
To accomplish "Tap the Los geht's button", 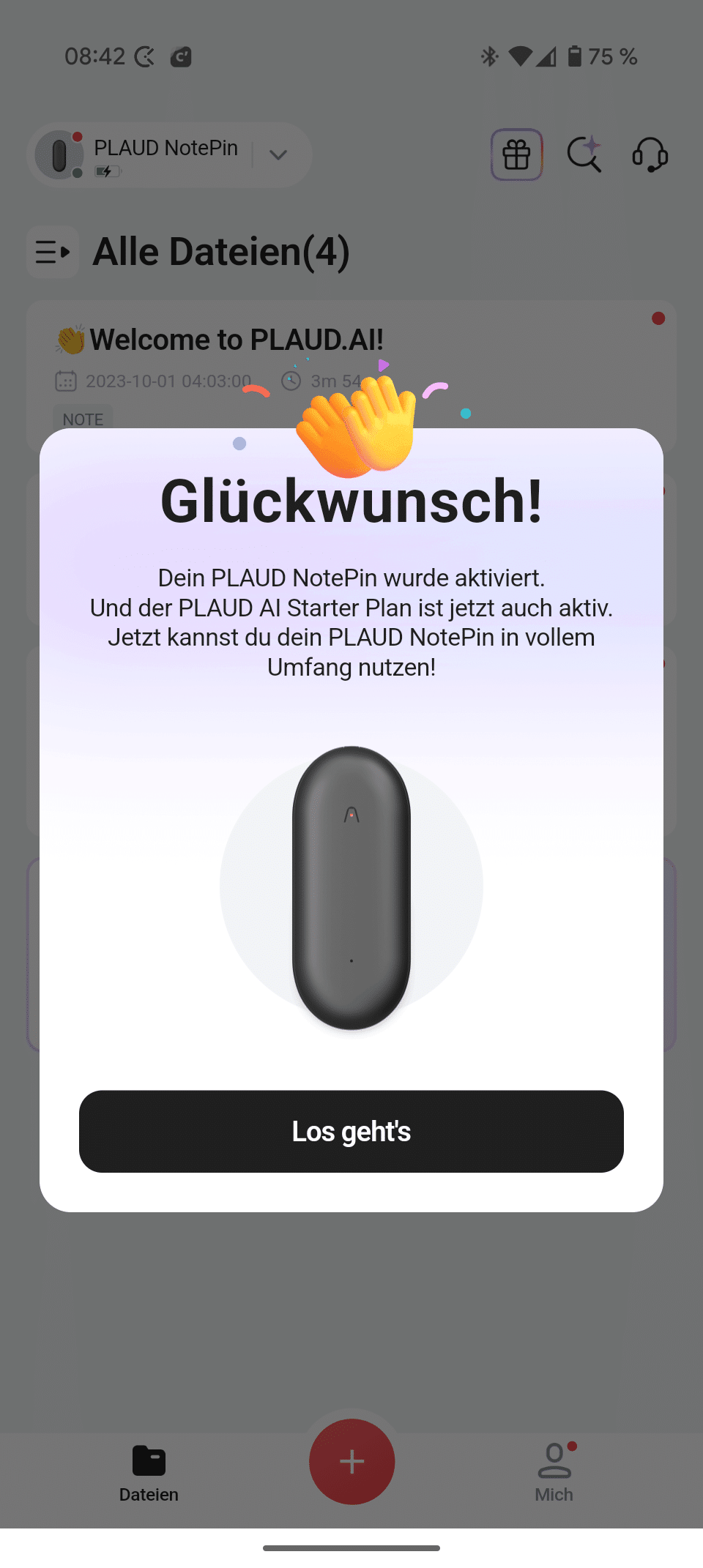I will coord(351,1131).
